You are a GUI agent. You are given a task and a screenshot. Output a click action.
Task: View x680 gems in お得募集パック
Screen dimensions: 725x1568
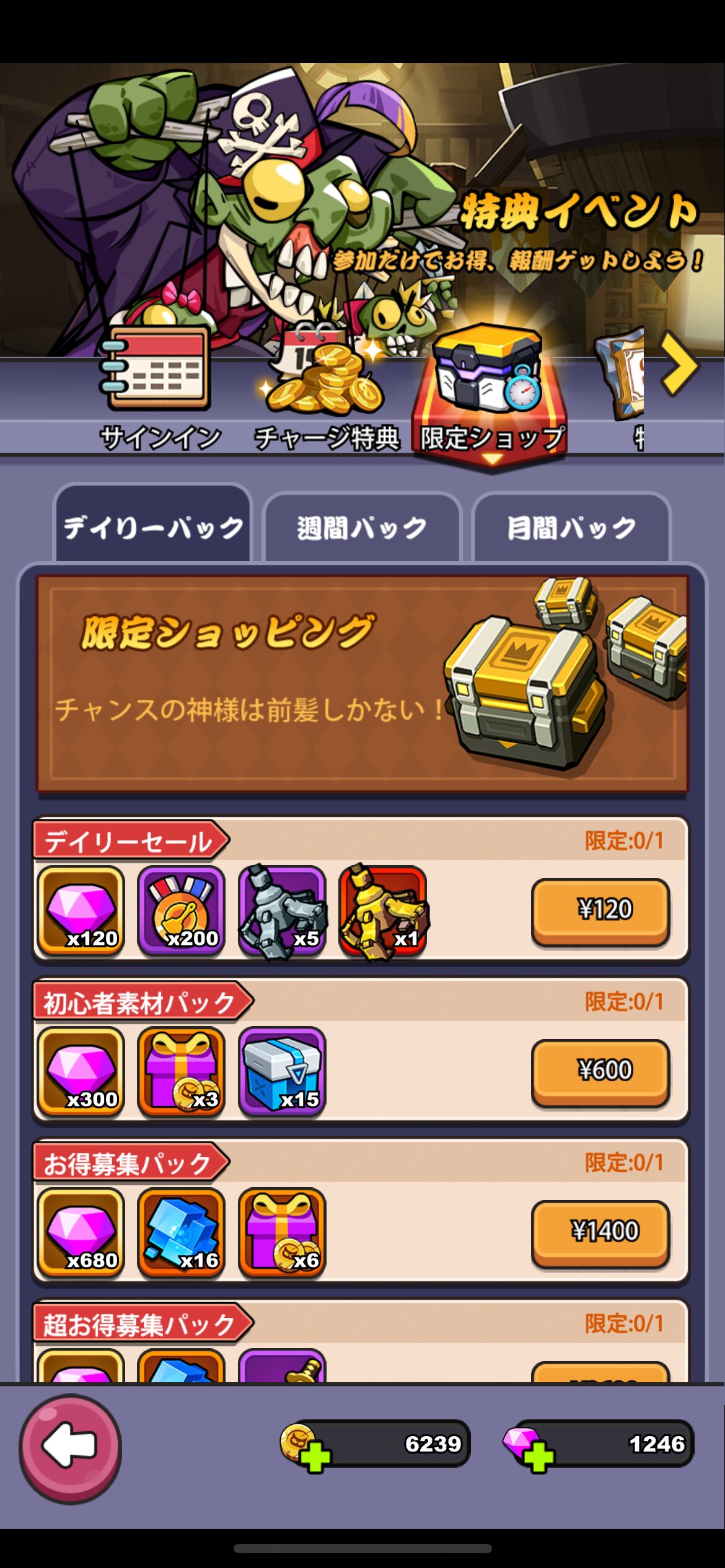point(81,1232)
